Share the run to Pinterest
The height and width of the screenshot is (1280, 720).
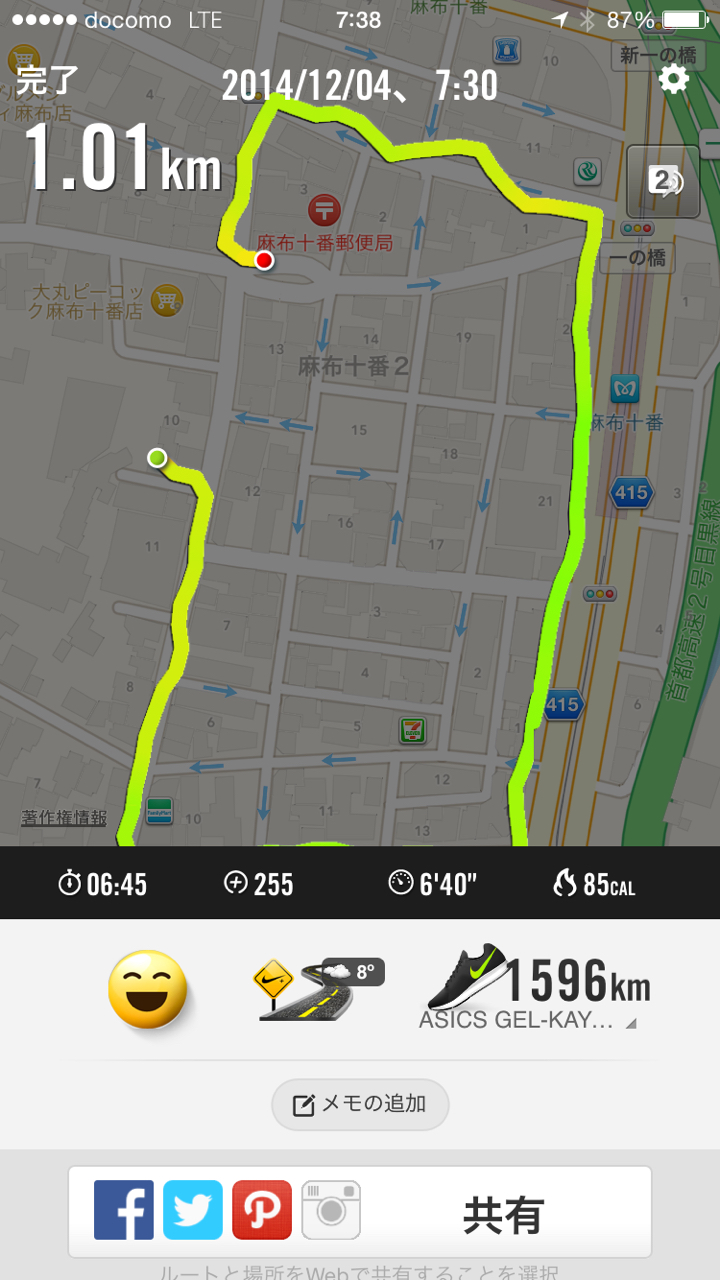pyautogui.click(x=262, y=1210)
